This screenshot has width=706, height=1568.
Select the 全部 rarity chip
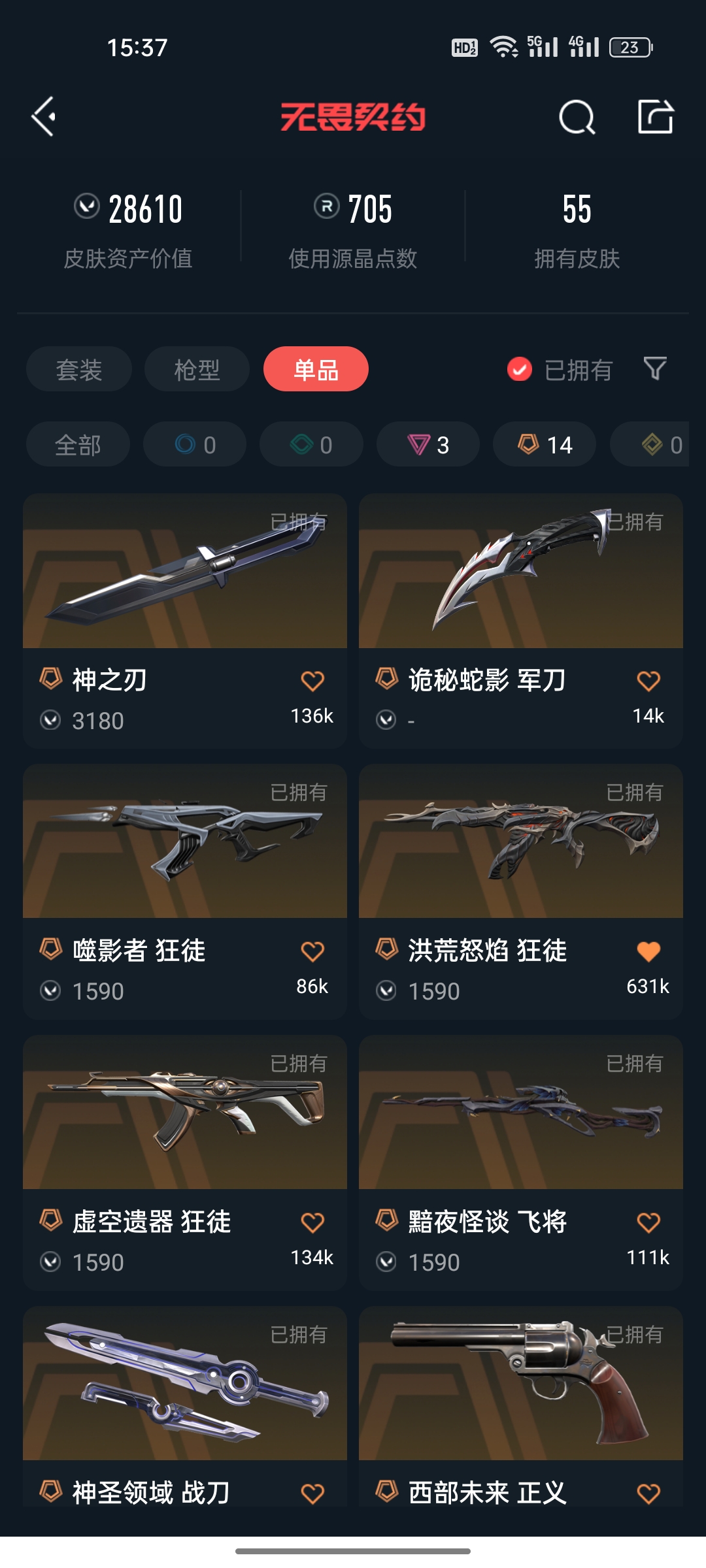78,444
